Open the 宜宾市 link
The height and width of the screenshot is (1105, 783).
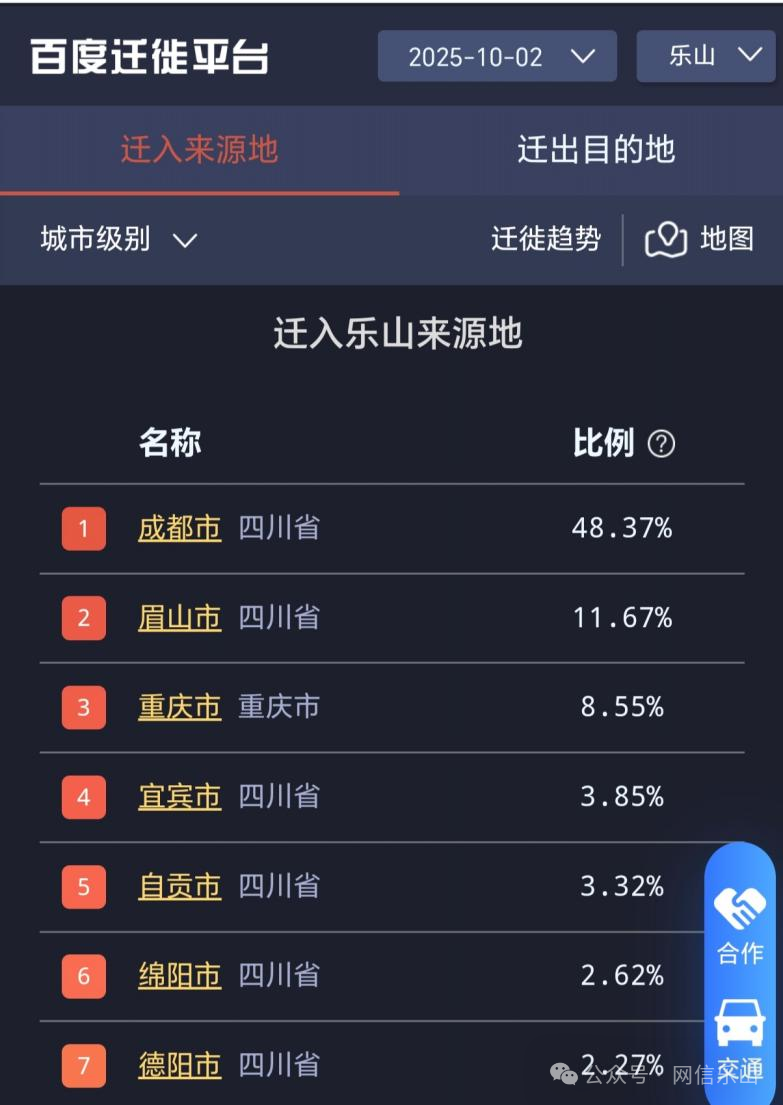pos(179,796)
